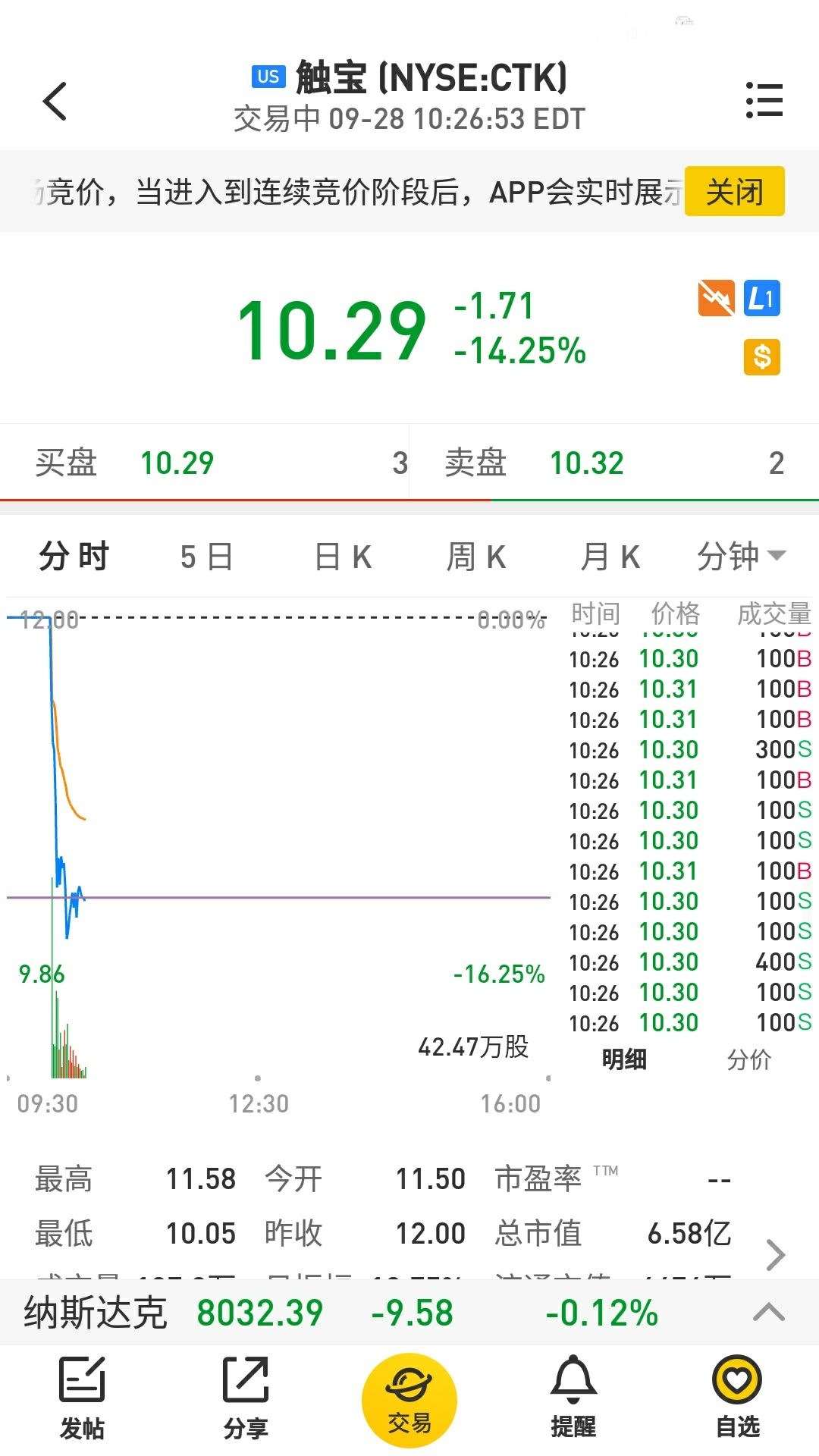This screenshot has height=1456, width=819.
Task: Expand the 纳斯达克 index bar
Action: (768, 1313)
